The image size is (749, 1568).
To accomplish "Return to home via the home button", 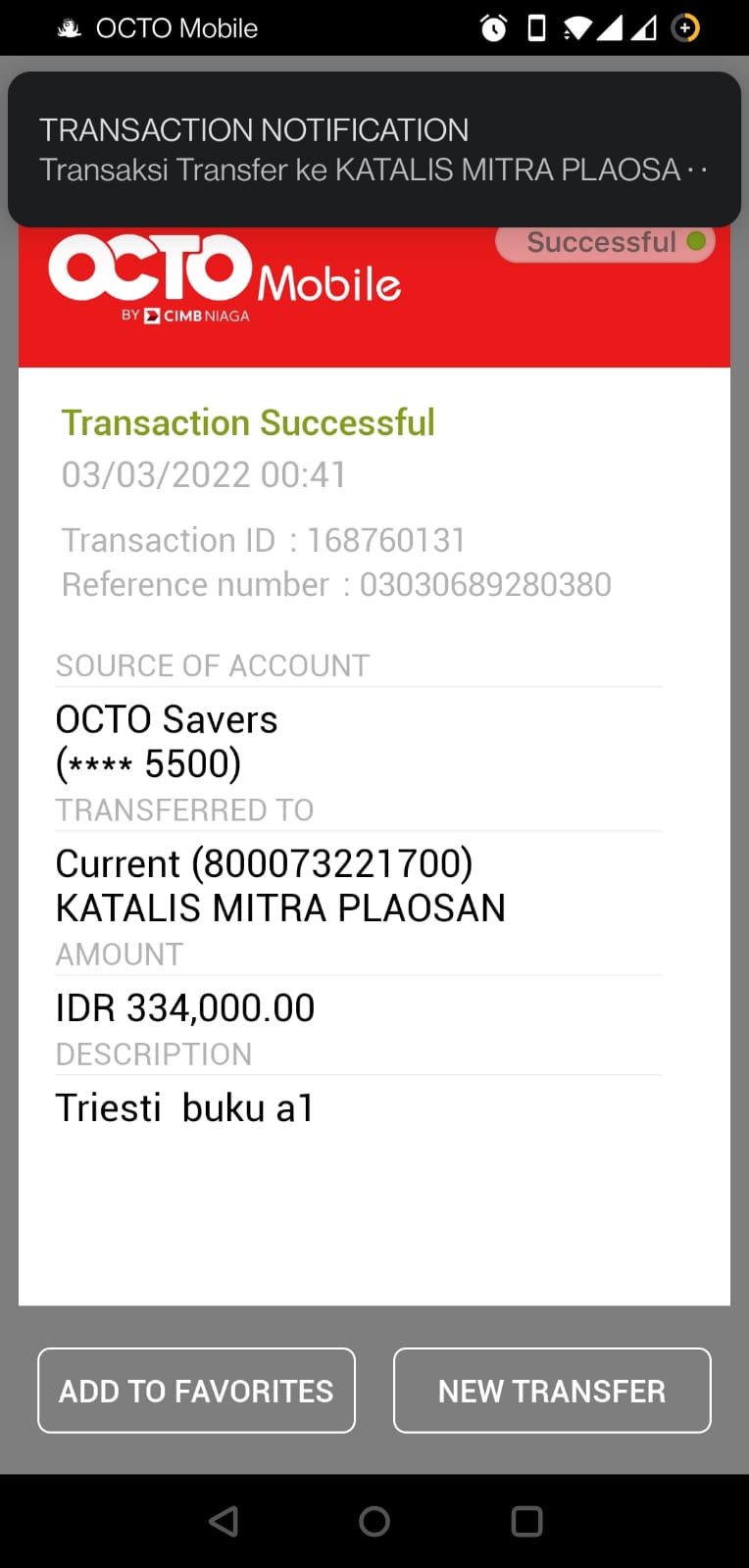I will pos(374,1521).
